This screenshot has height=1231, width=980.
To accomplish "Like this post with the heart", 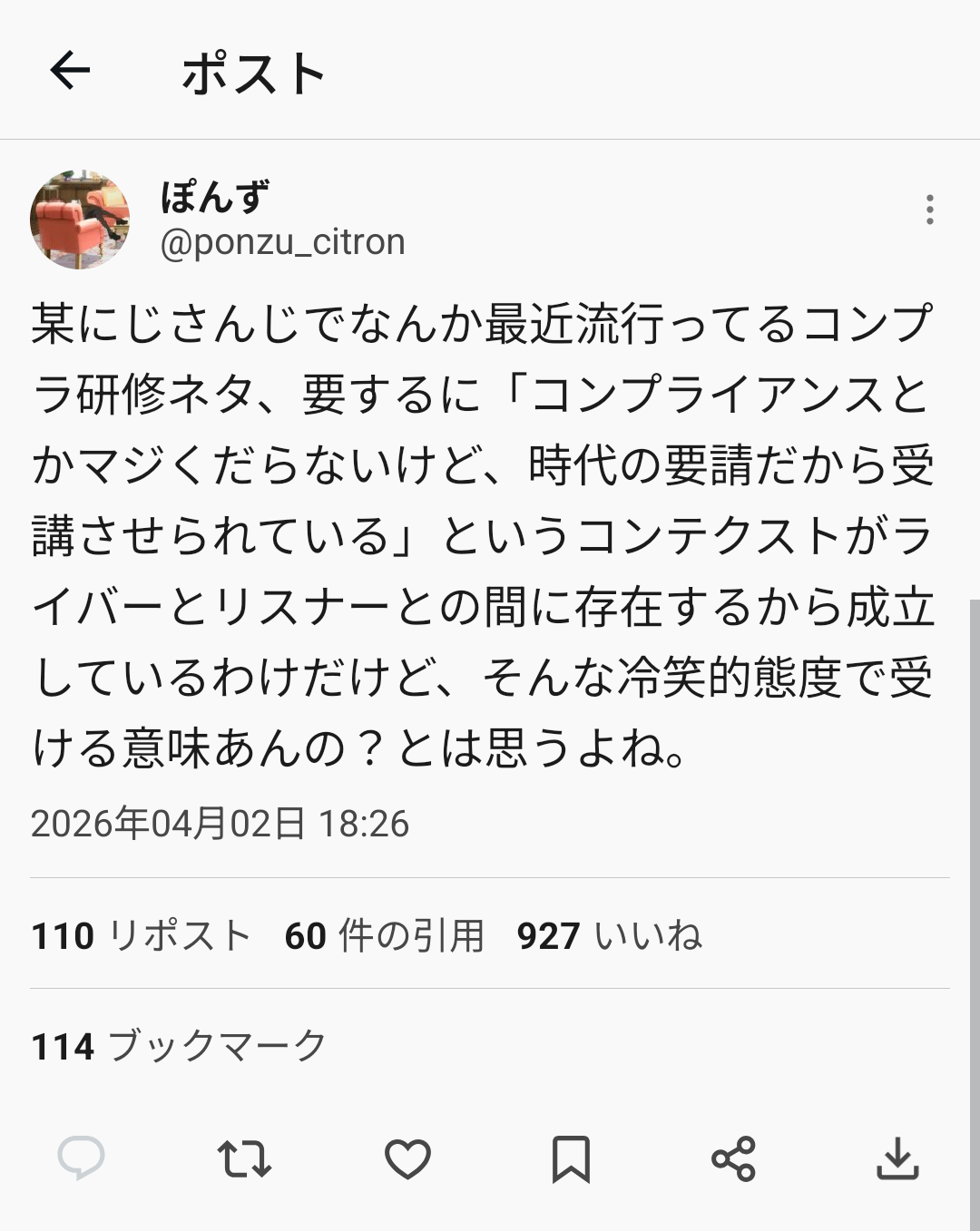I will point(407,1158).
